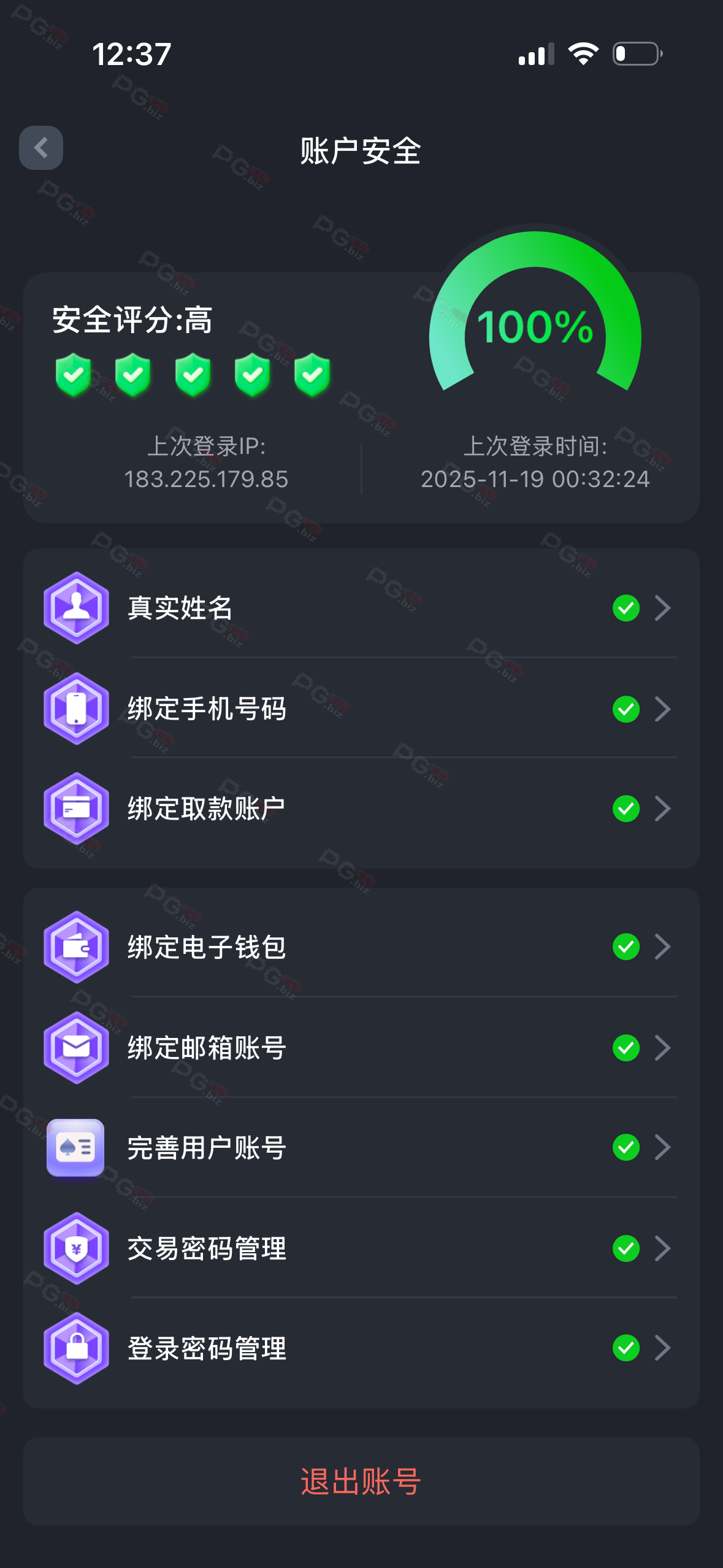Open 绑定手机号码 settings
This screenshot has width=723, height=1568.
tap(361, 709)
